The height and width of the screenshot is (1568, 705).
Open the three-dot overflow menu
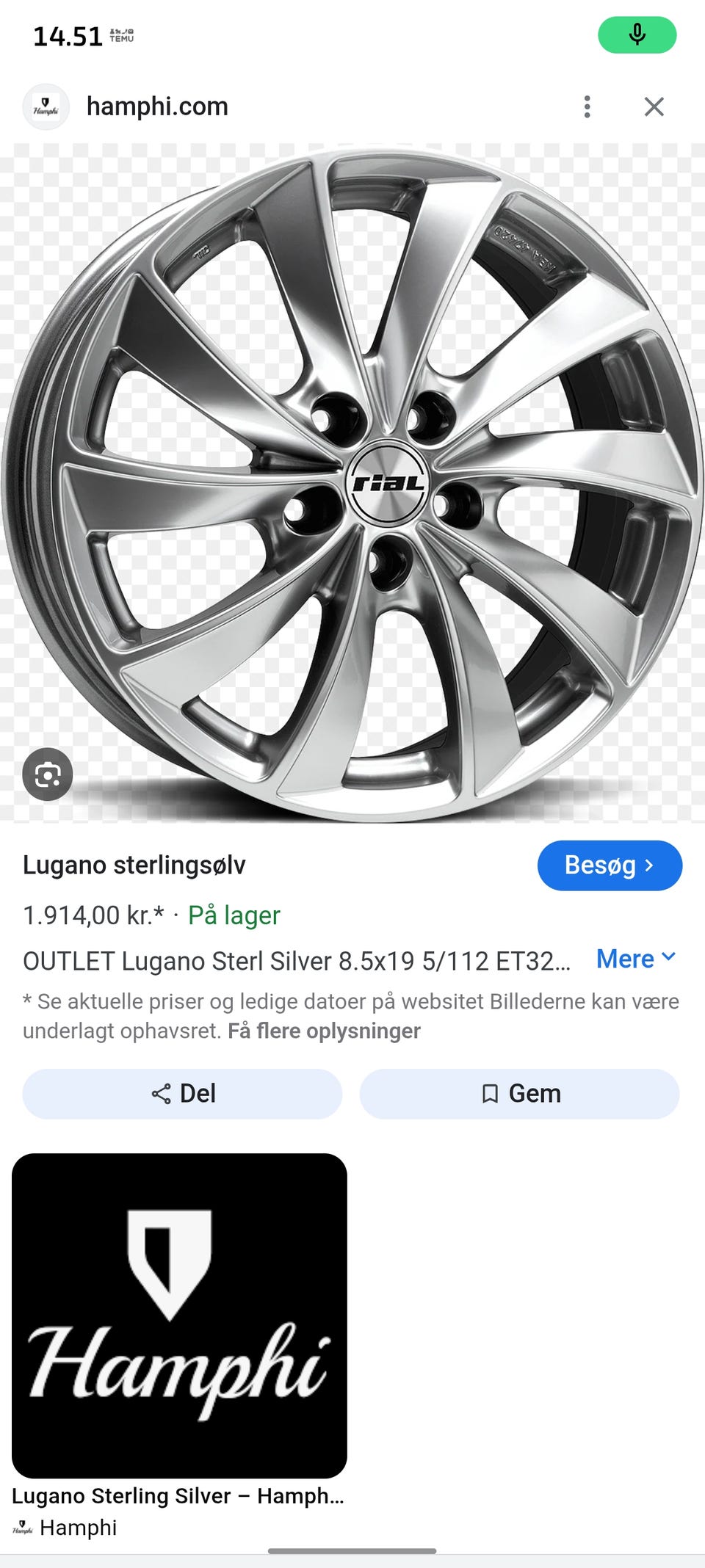click(x=587, y=106)
